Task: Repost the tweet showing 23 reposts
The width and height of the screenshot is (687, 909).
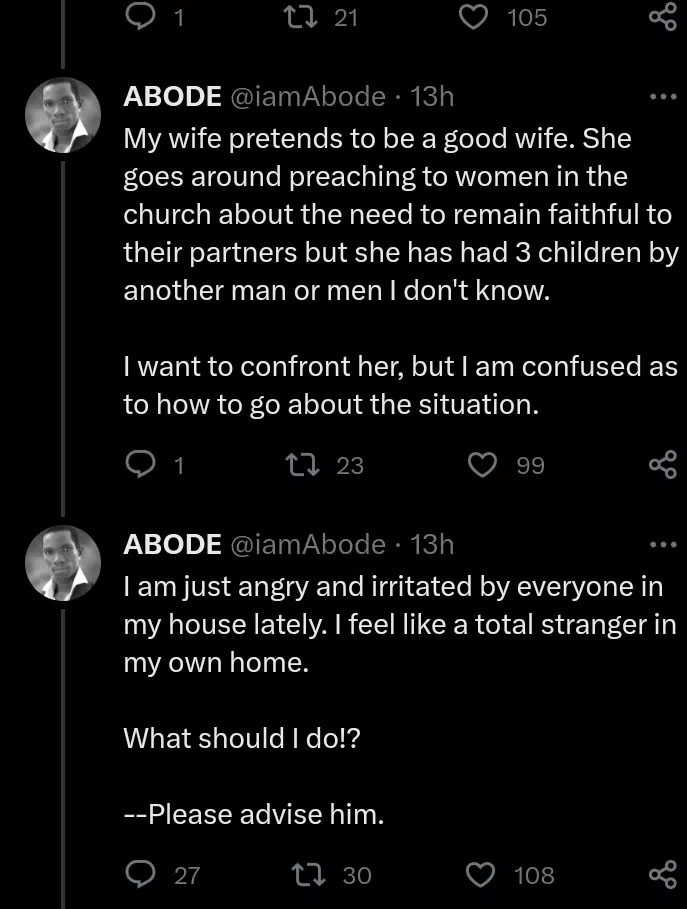Action: (299, 464)
